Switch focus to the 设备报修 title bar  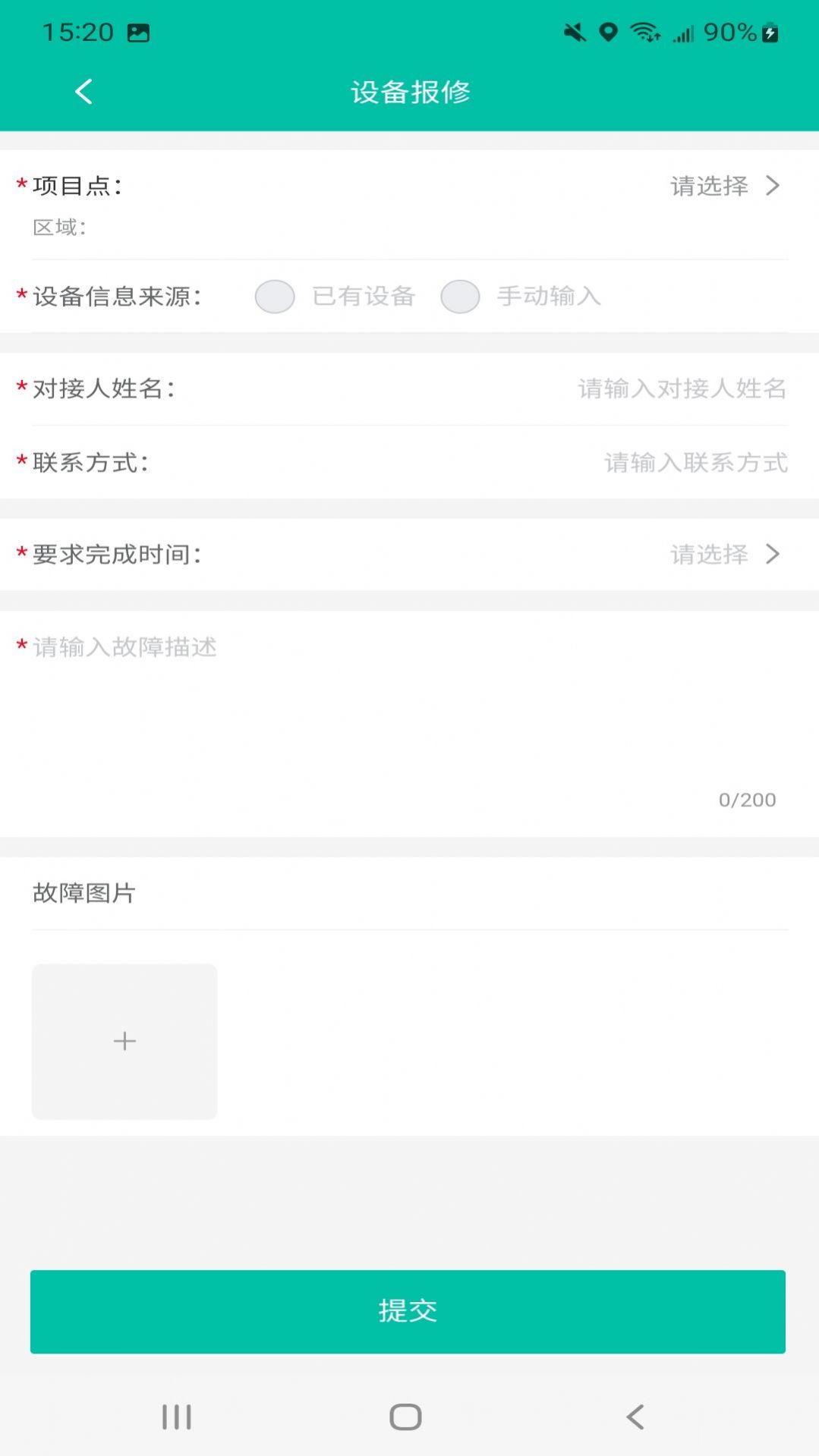tap(409, 92)
